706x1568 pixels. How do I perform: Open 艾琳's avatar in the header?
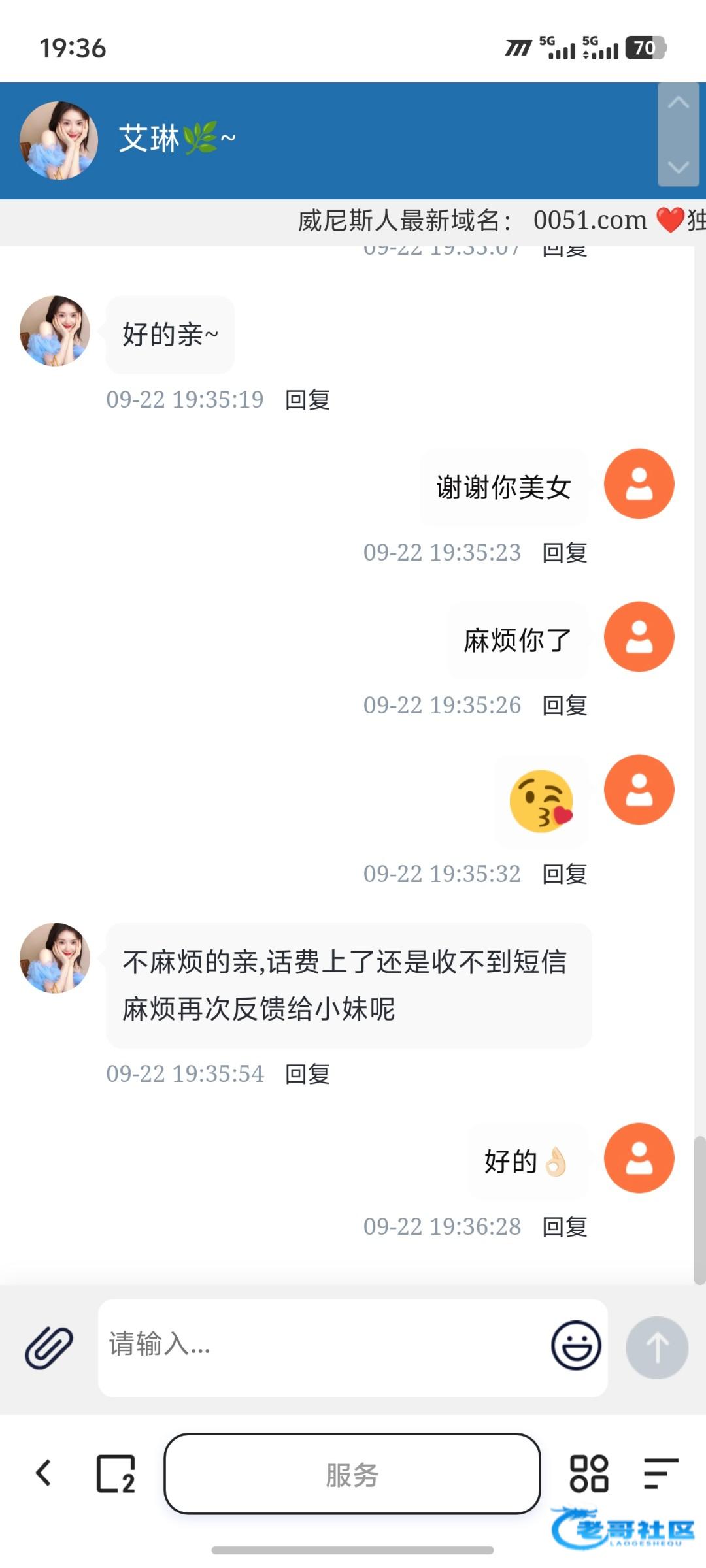pyautogui.click(x=59, y=140)
